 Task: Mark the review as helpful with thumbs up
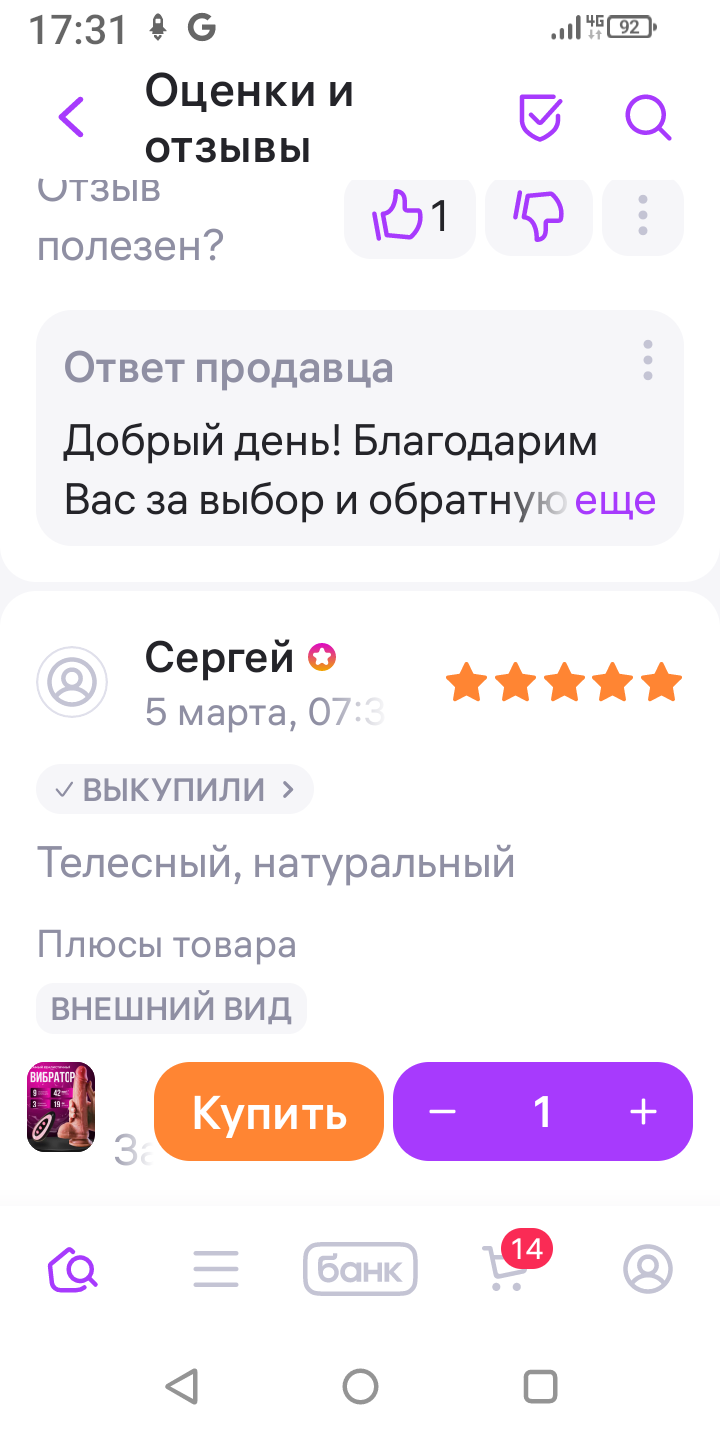click(x=410, y=216)
